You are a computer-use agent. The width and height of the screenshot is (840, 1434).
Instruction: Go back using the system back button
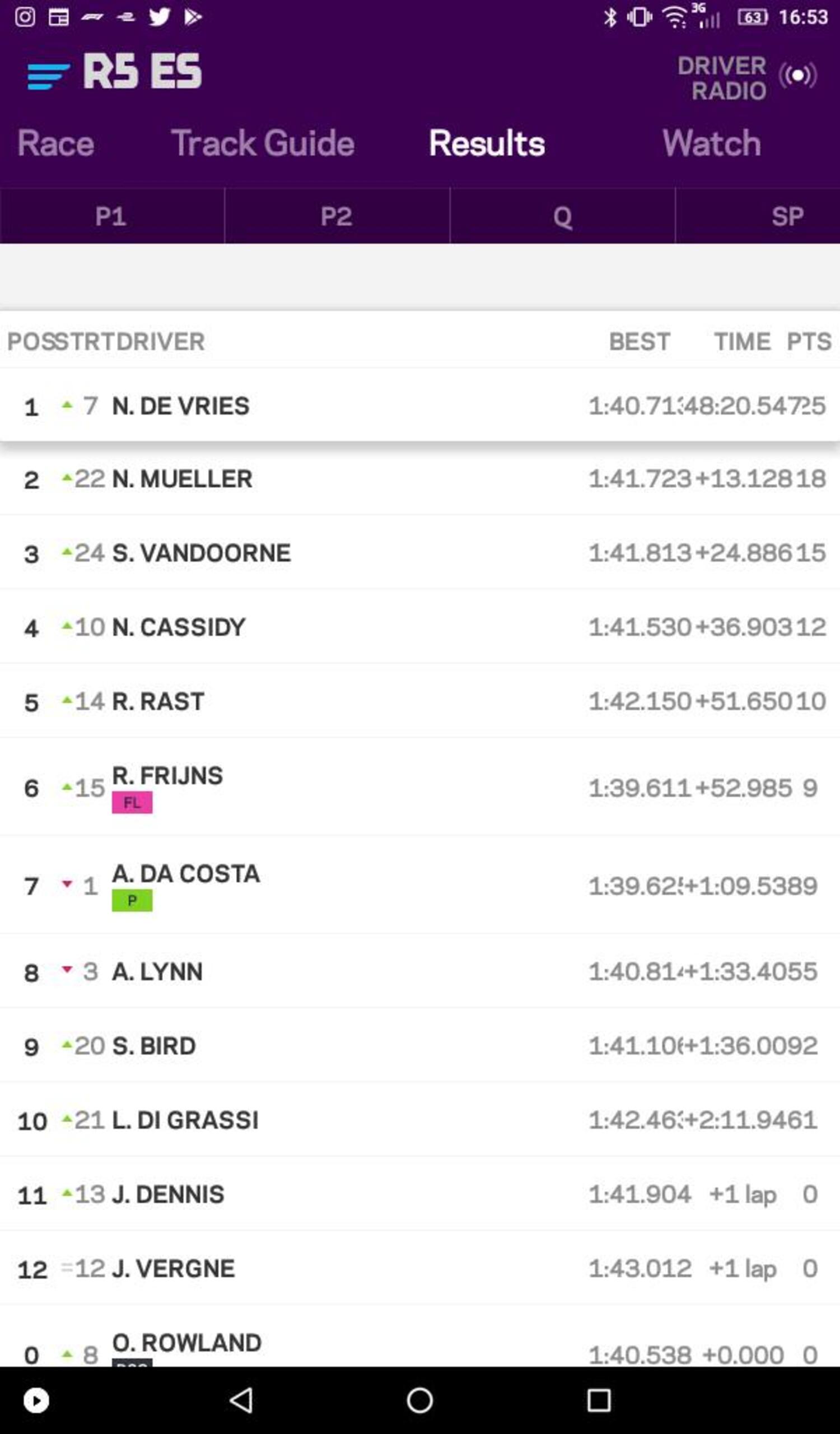241,1400
